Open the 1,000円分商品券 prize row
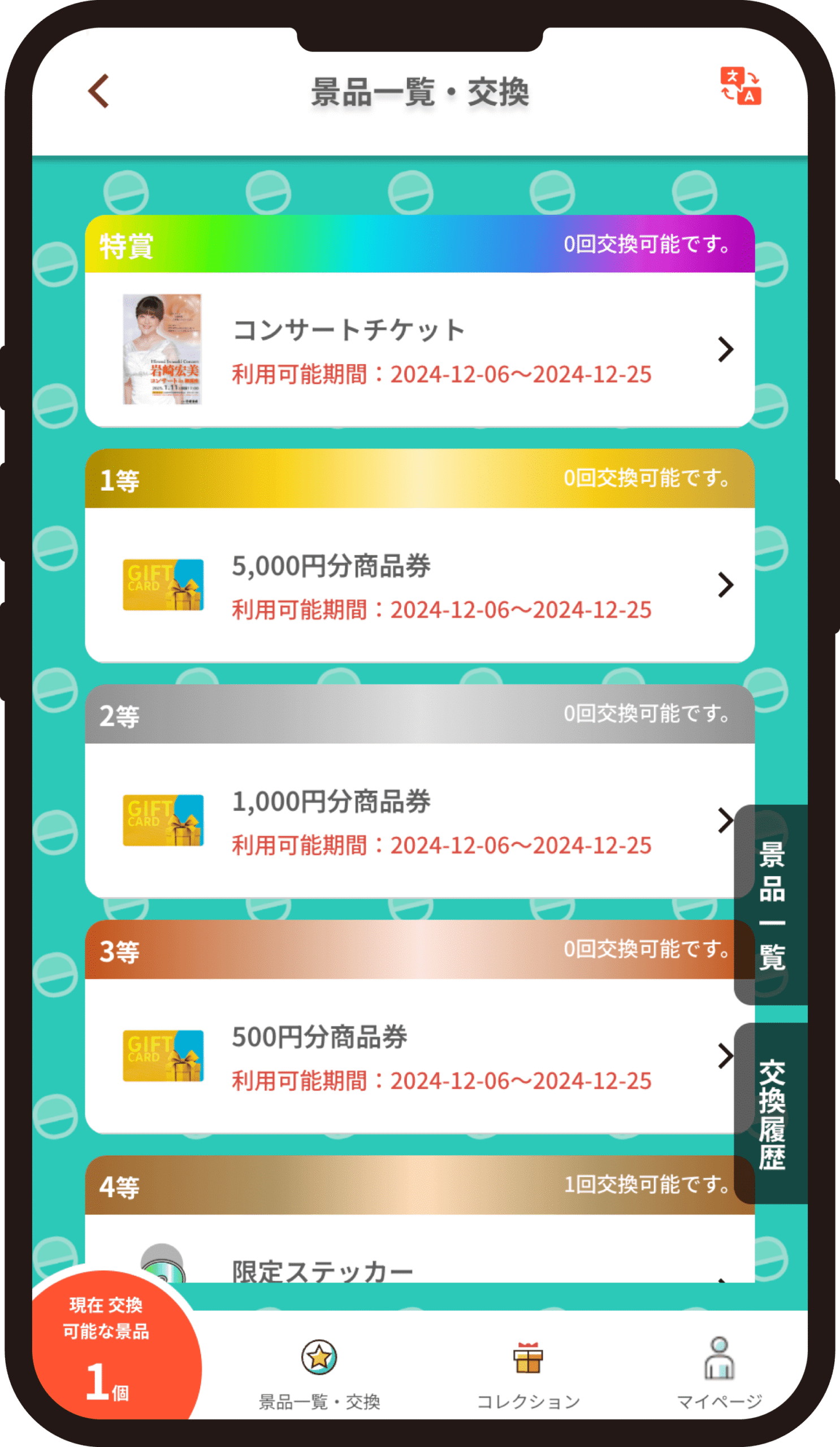Viewport: 840px width, 1447px height. pos(402,820)
